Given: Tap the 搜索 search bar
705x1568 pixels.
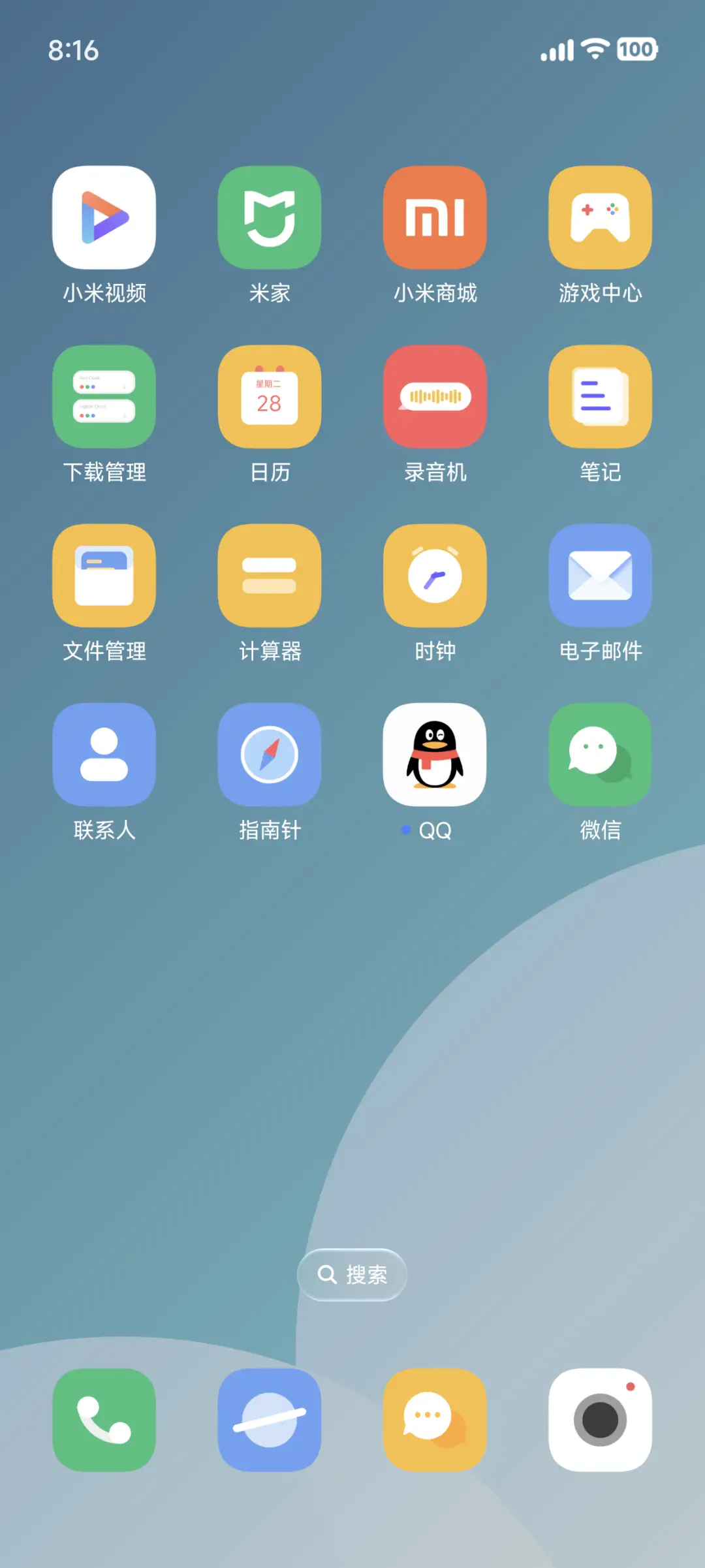Looking at the screenshot, I should click(352, 1274).
